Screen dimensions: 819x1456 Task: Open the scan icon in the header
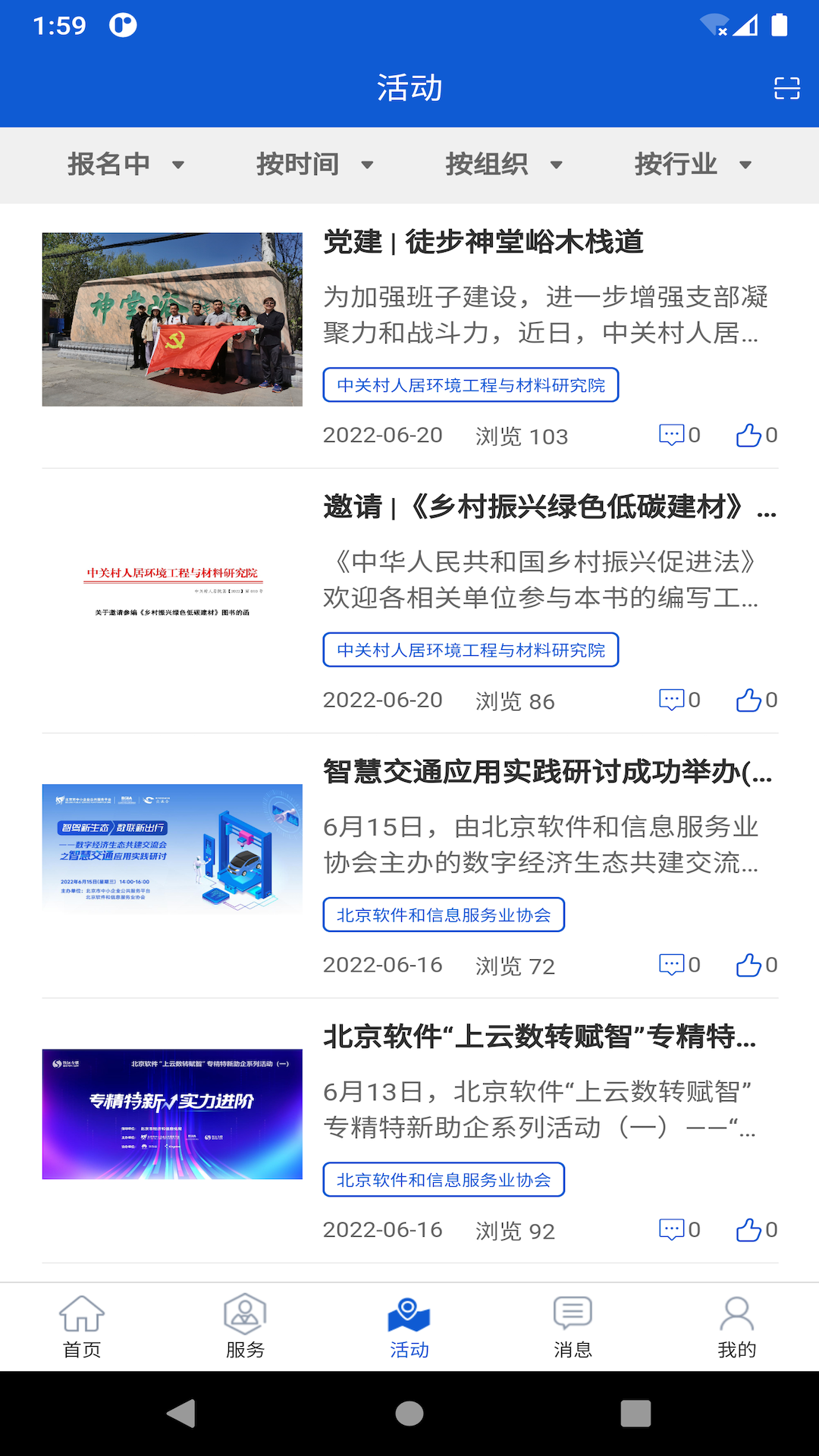coord(786,88)
